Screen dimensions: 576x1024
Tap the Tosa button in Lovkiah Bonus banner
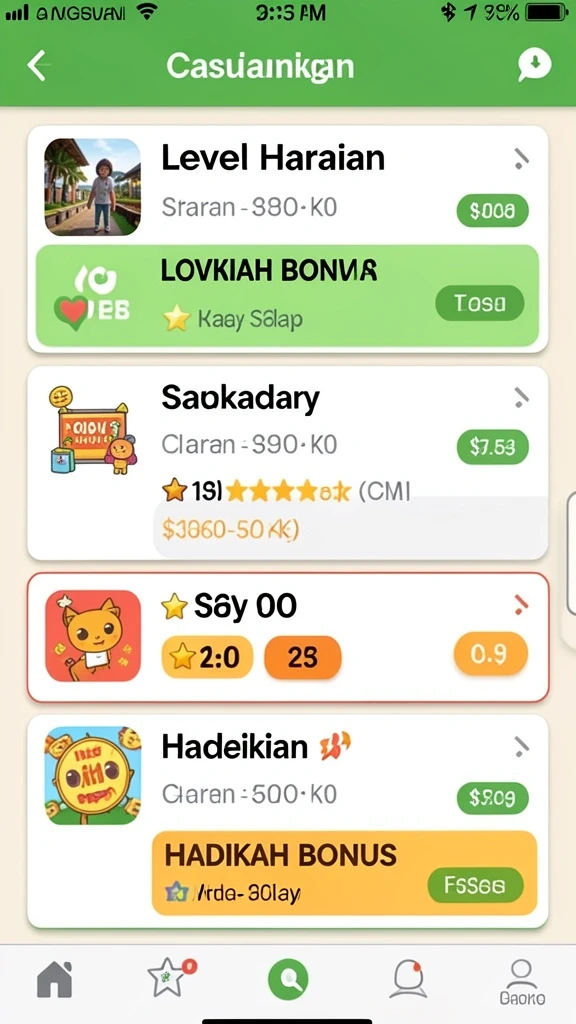pos(480,303)
